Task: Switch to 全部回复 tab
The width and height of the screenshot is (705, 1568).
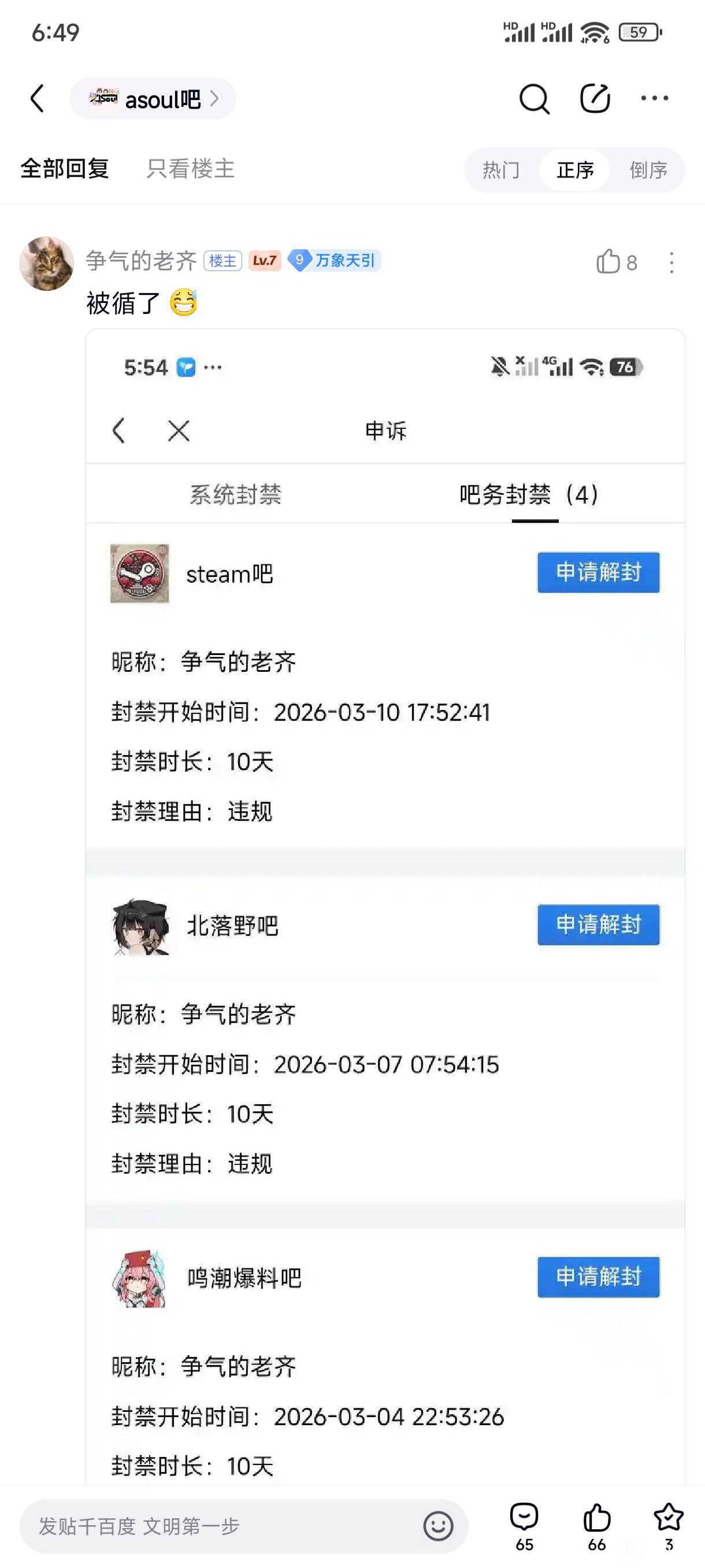Action: click(65, 169)
